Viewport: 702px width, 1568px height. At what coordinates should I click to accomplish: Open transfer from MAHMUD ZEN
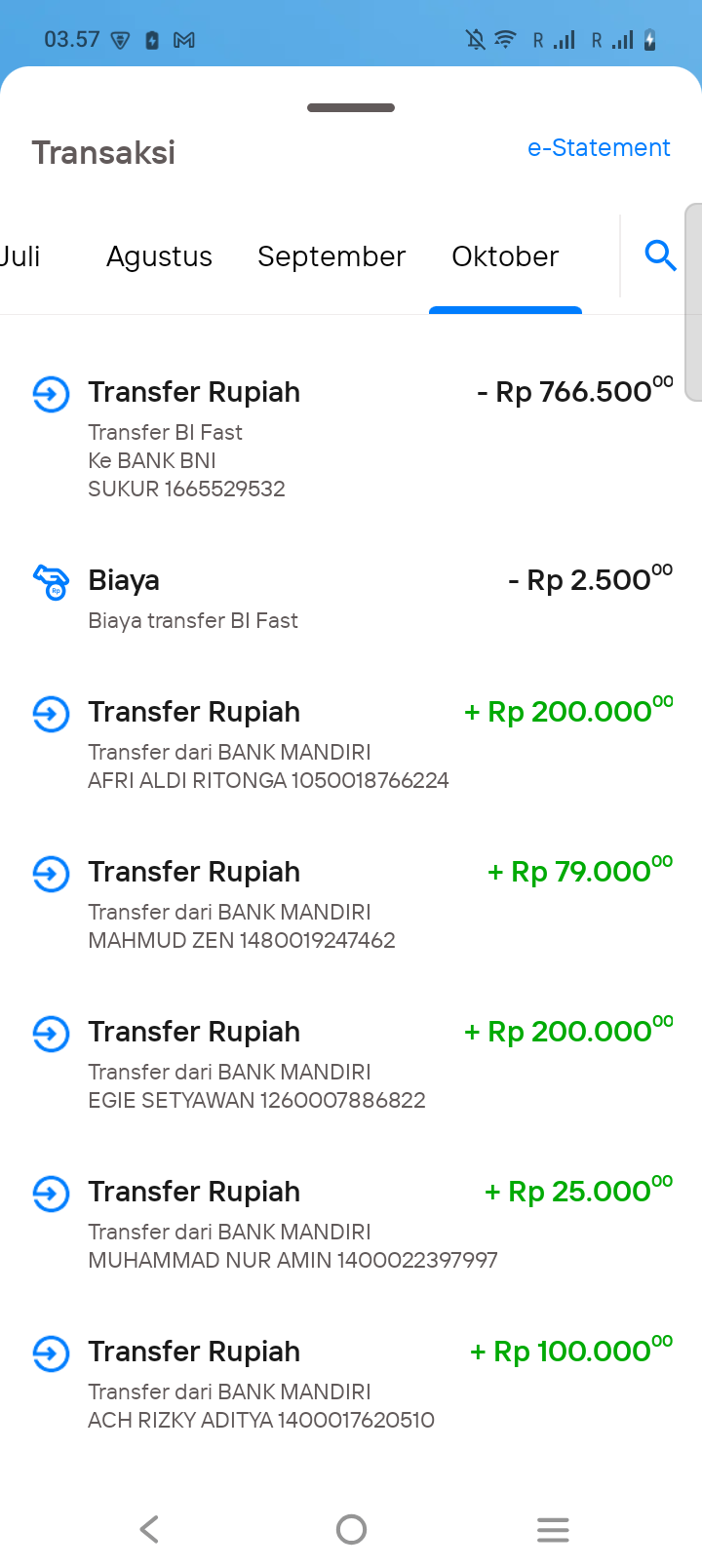tap(351, 904)
